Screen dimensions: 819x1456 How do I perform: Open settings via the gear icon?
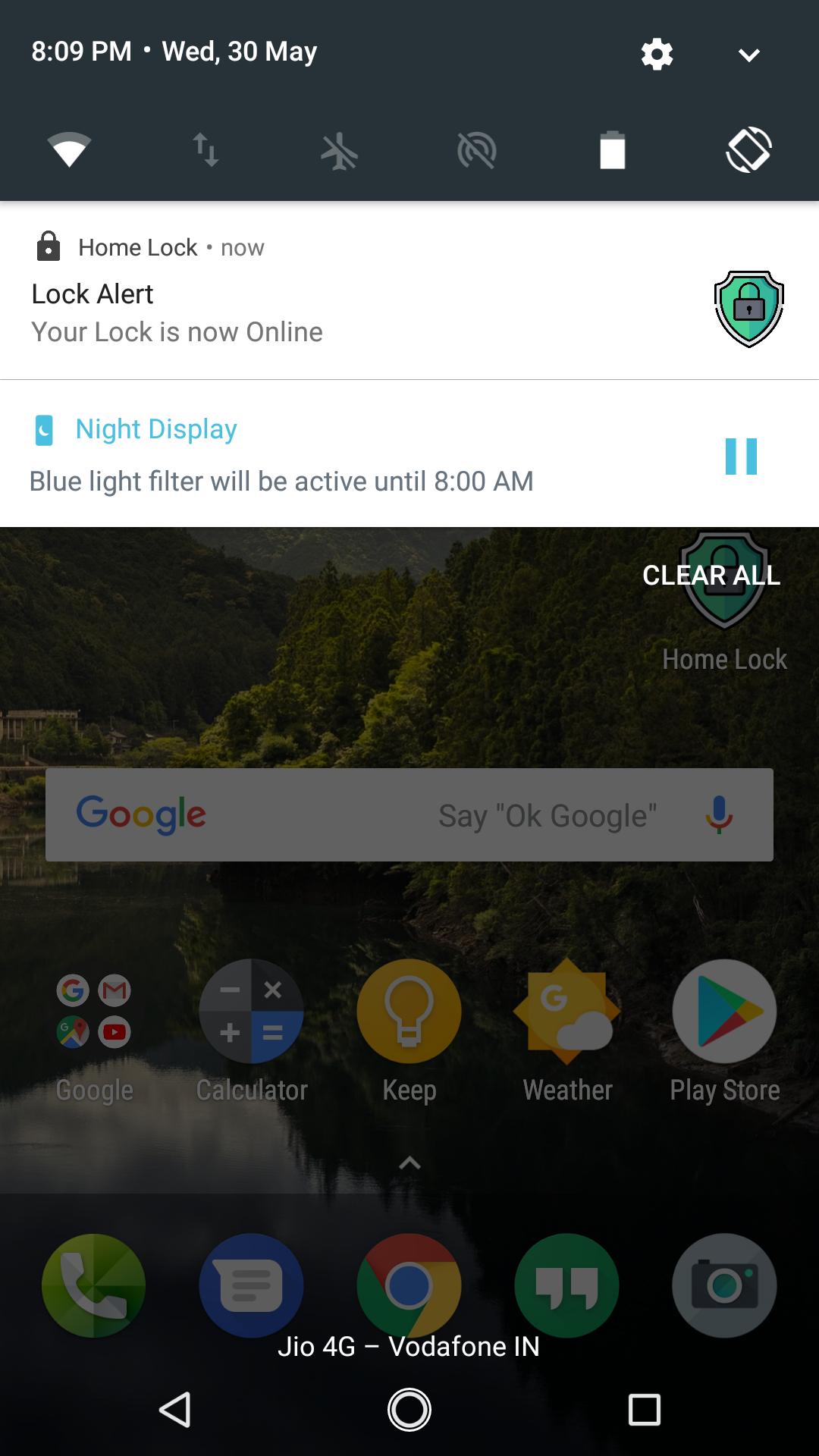[x=657, y=54]
